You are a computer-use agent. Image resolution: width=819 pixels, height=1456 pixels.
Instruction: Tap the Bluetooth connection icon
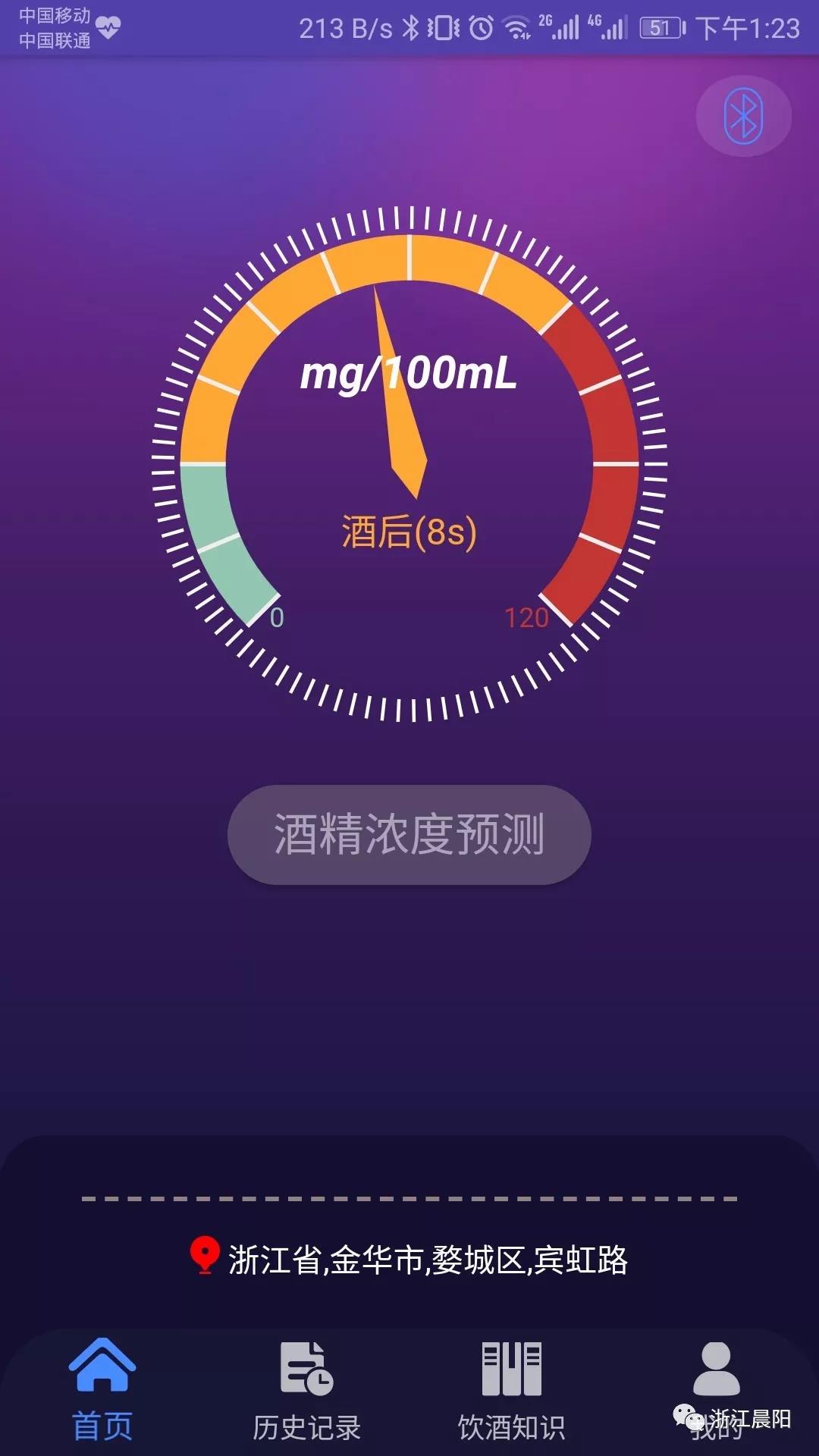(743, 116)
